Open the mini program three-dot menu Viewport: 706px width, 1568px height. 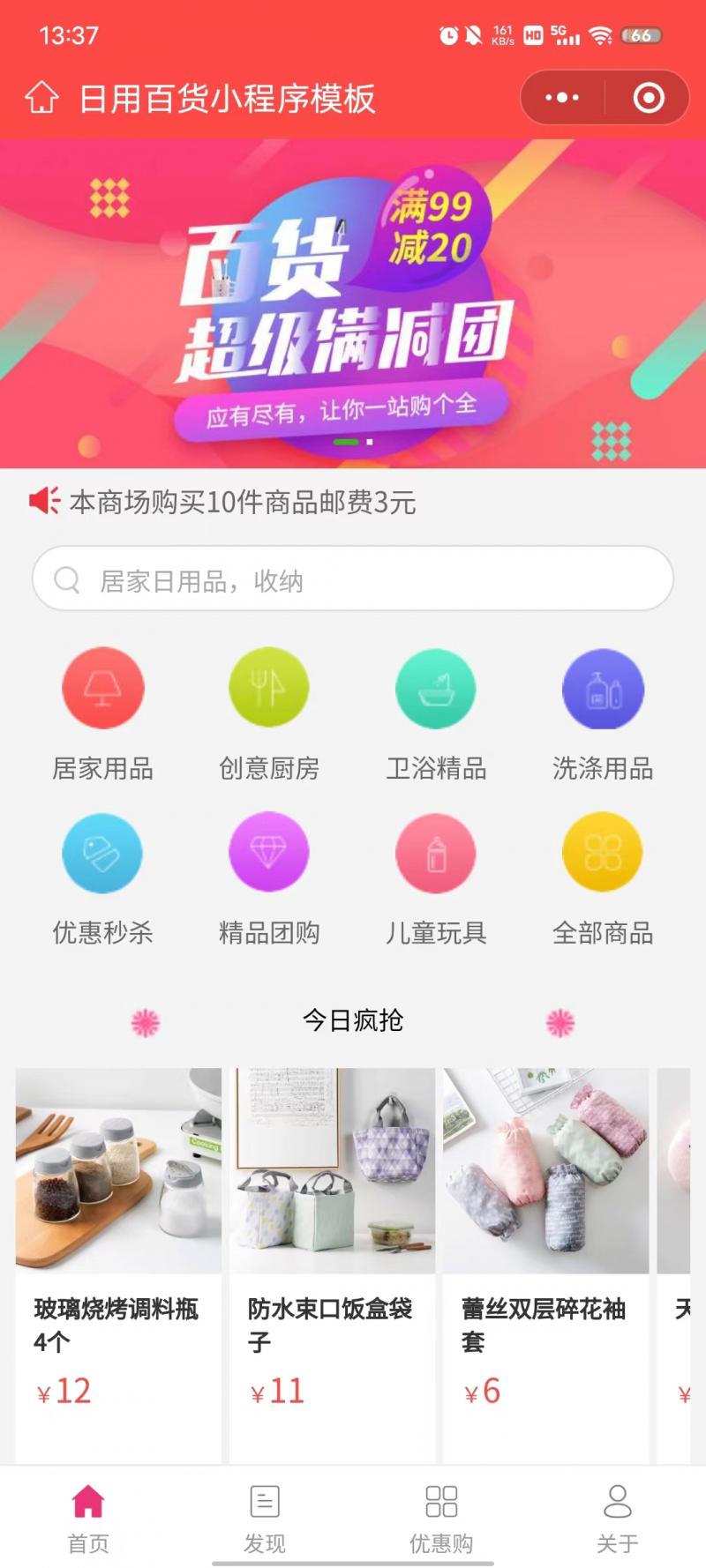pos(562,98)
